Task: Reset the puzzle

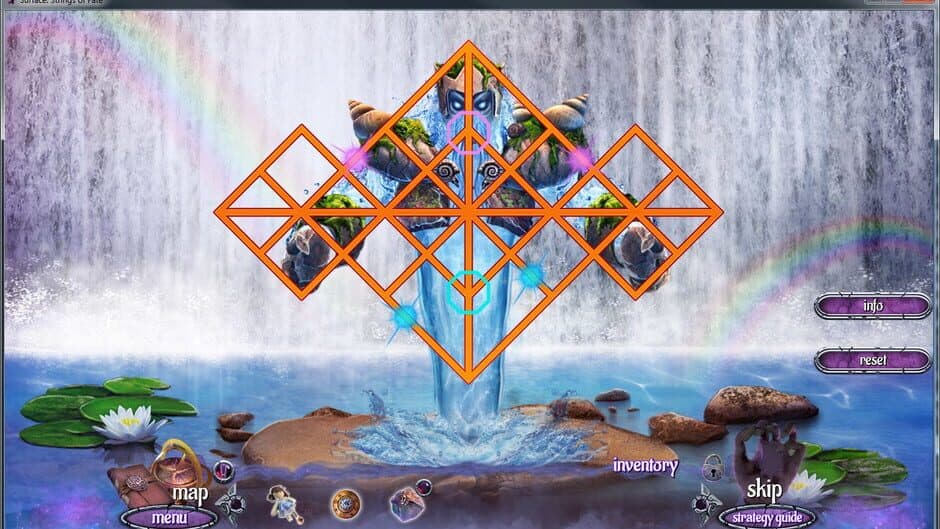Action: coord(872,360)
